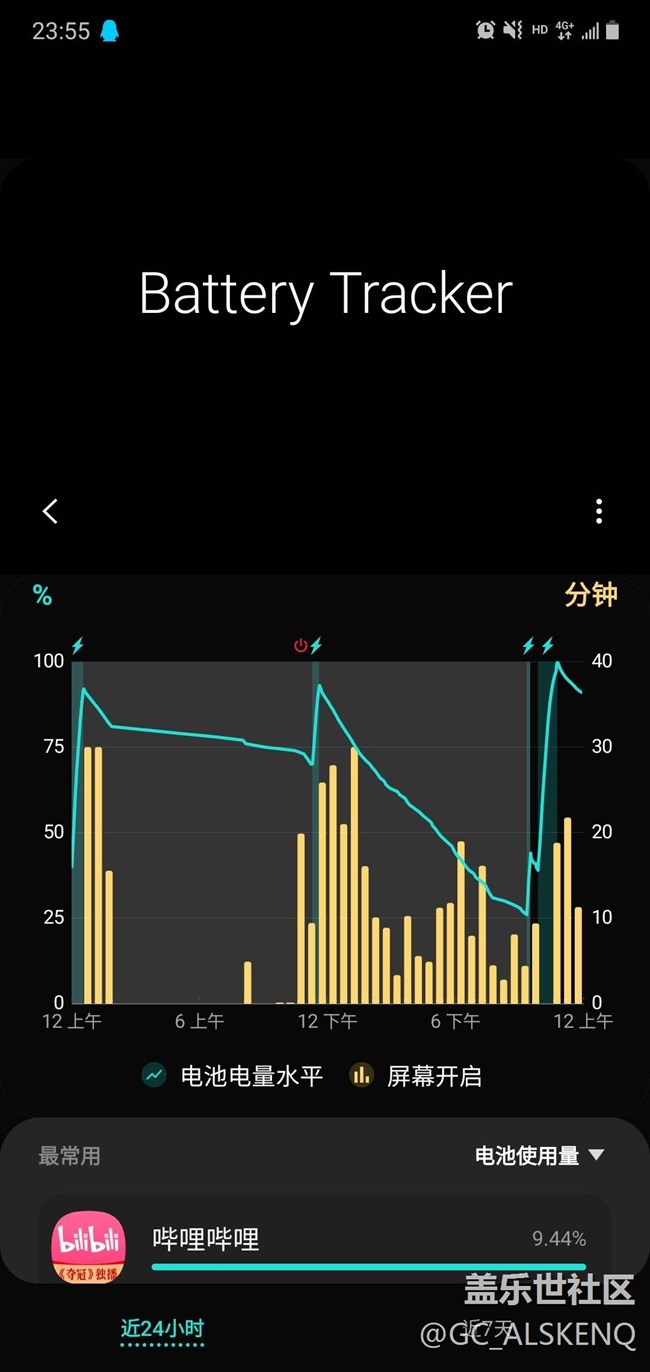650x1372 pixels.
Task: Go back from Battery Tracker
Action: (50, 511)
